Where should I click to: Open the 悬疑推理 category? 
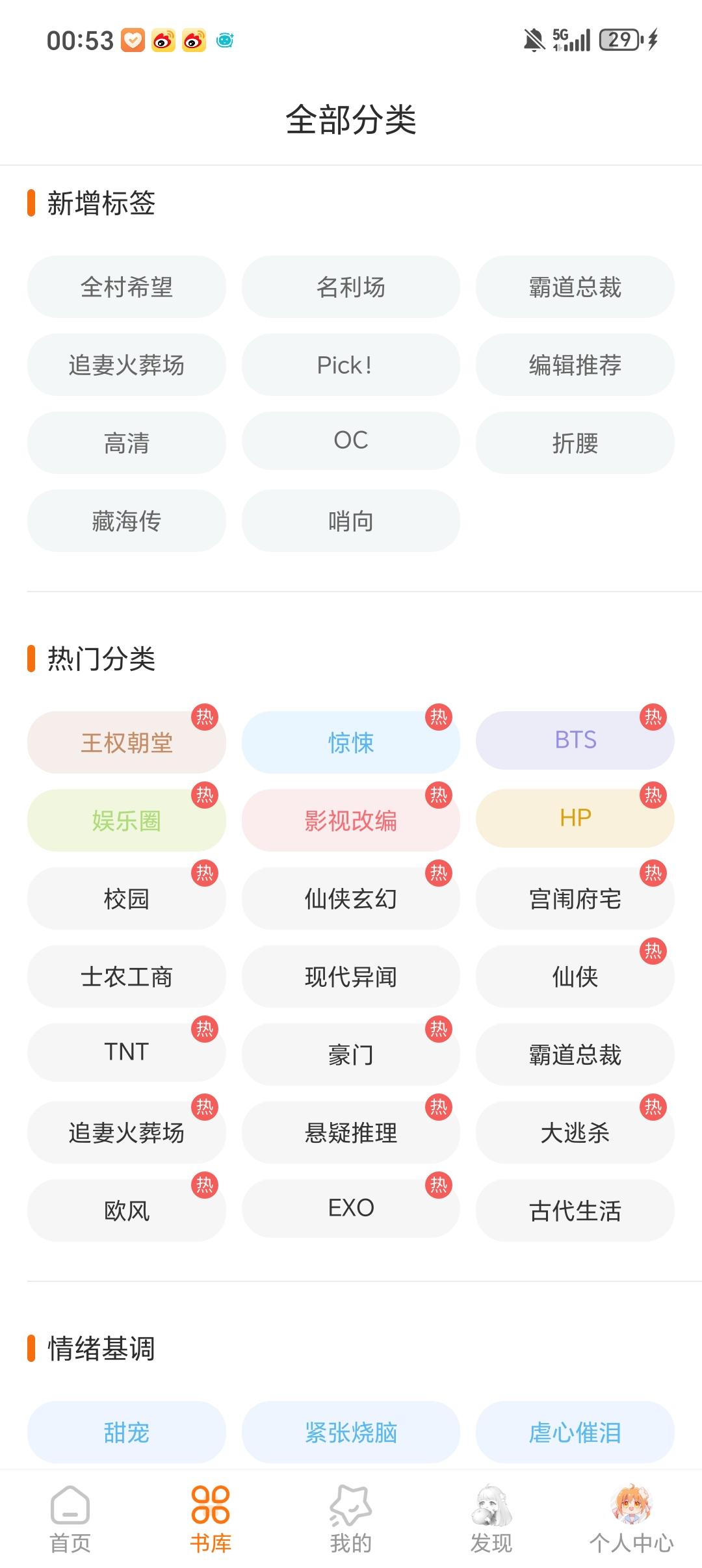click(x=350, y=1132)
